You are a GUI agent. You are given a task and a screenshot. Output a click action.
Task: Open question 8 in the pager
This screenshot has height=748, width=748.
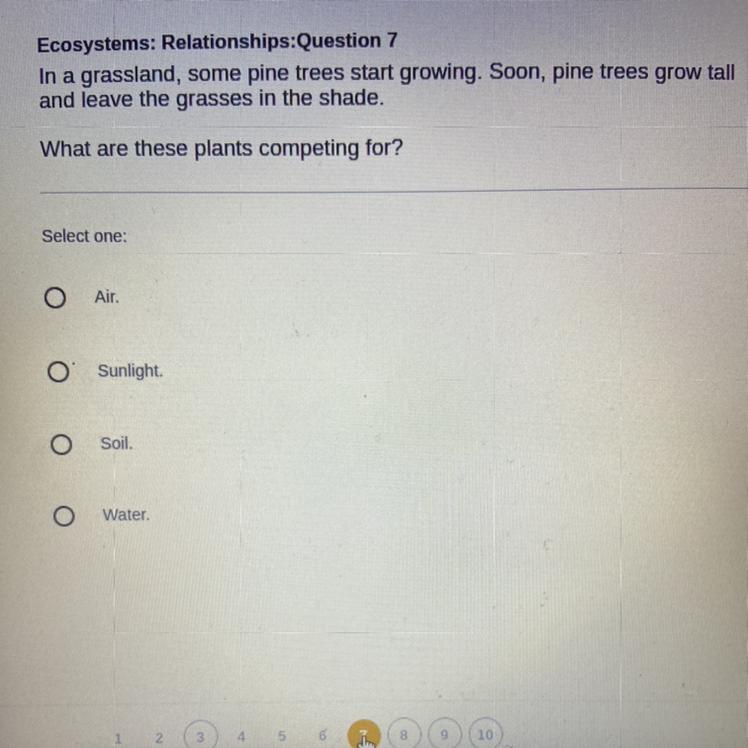[x=404, y=735]
